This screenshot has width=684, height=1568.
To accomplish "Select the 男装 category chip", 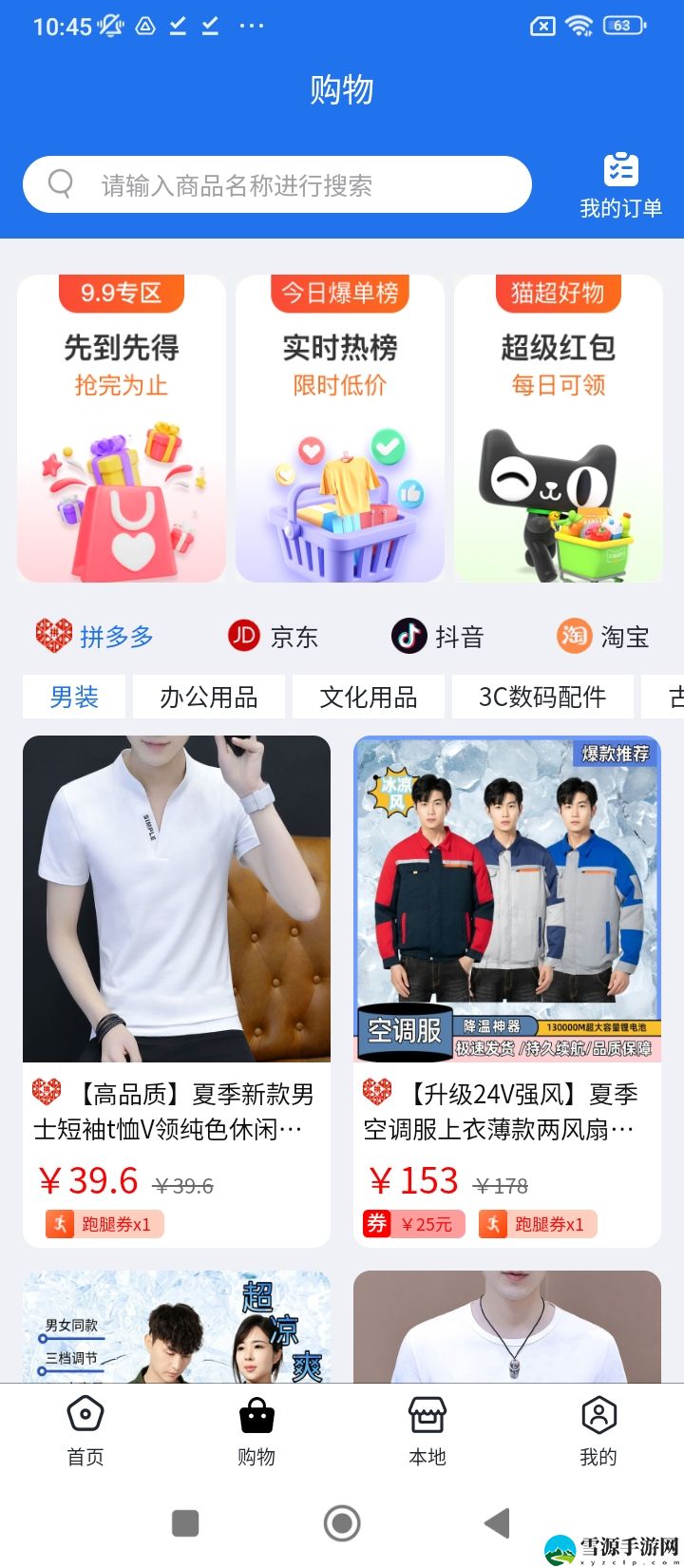I will (74, 697).
